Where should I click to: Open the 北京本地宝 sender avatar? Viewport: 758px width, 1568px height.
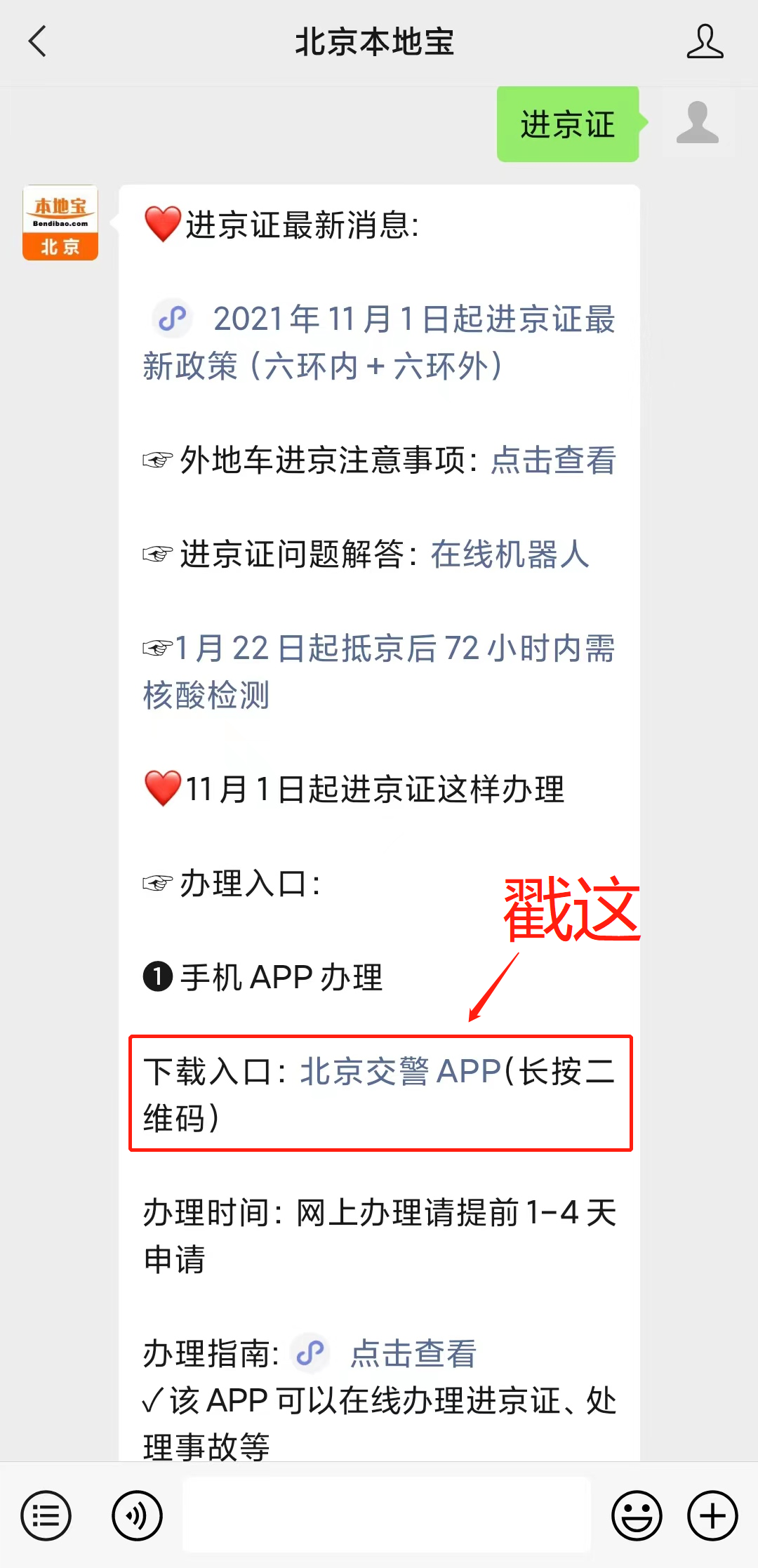tap(60, 222)
